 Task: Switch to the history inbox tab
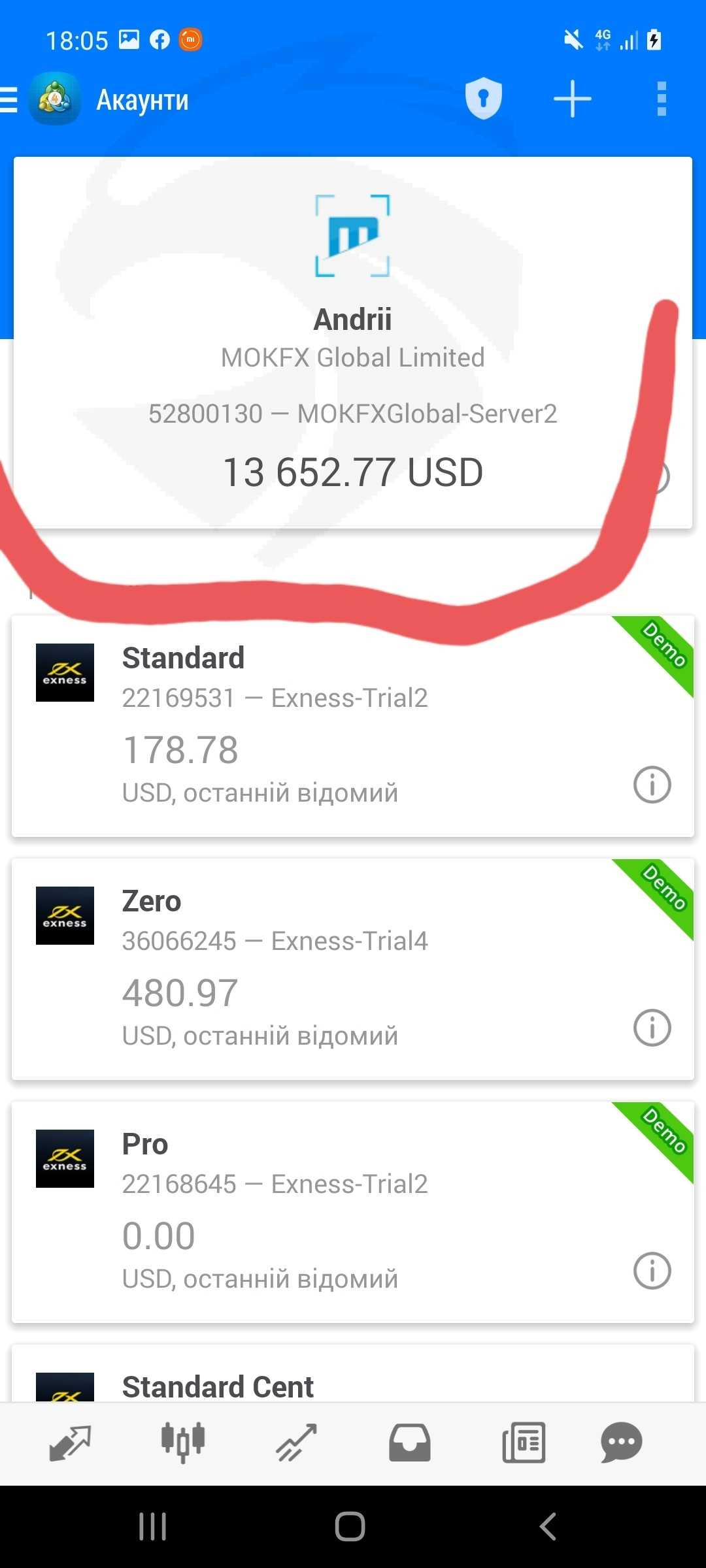click(410, 1443)
